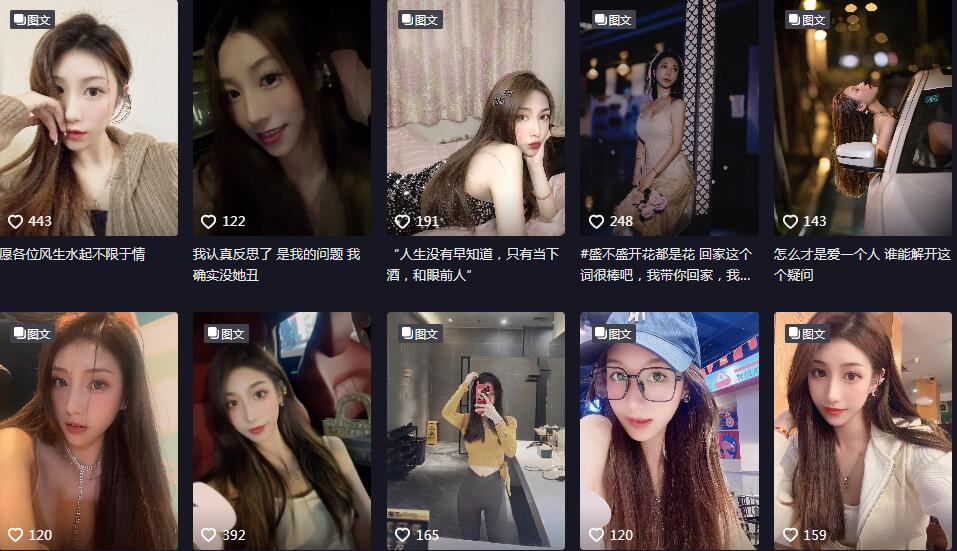
Task: Open the mirror selfie post with 165 likes
Action: [475, 430]
